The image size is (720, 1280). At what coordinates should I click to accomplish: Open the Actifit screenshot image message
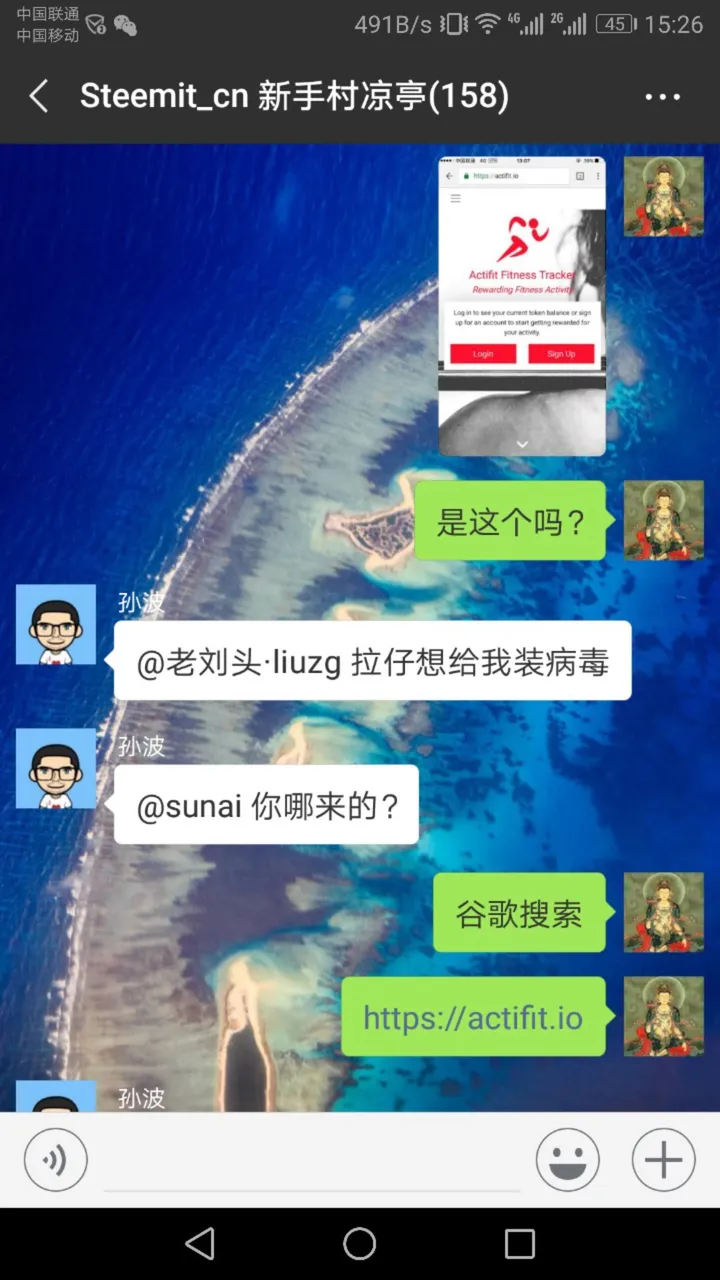point(522,306)
